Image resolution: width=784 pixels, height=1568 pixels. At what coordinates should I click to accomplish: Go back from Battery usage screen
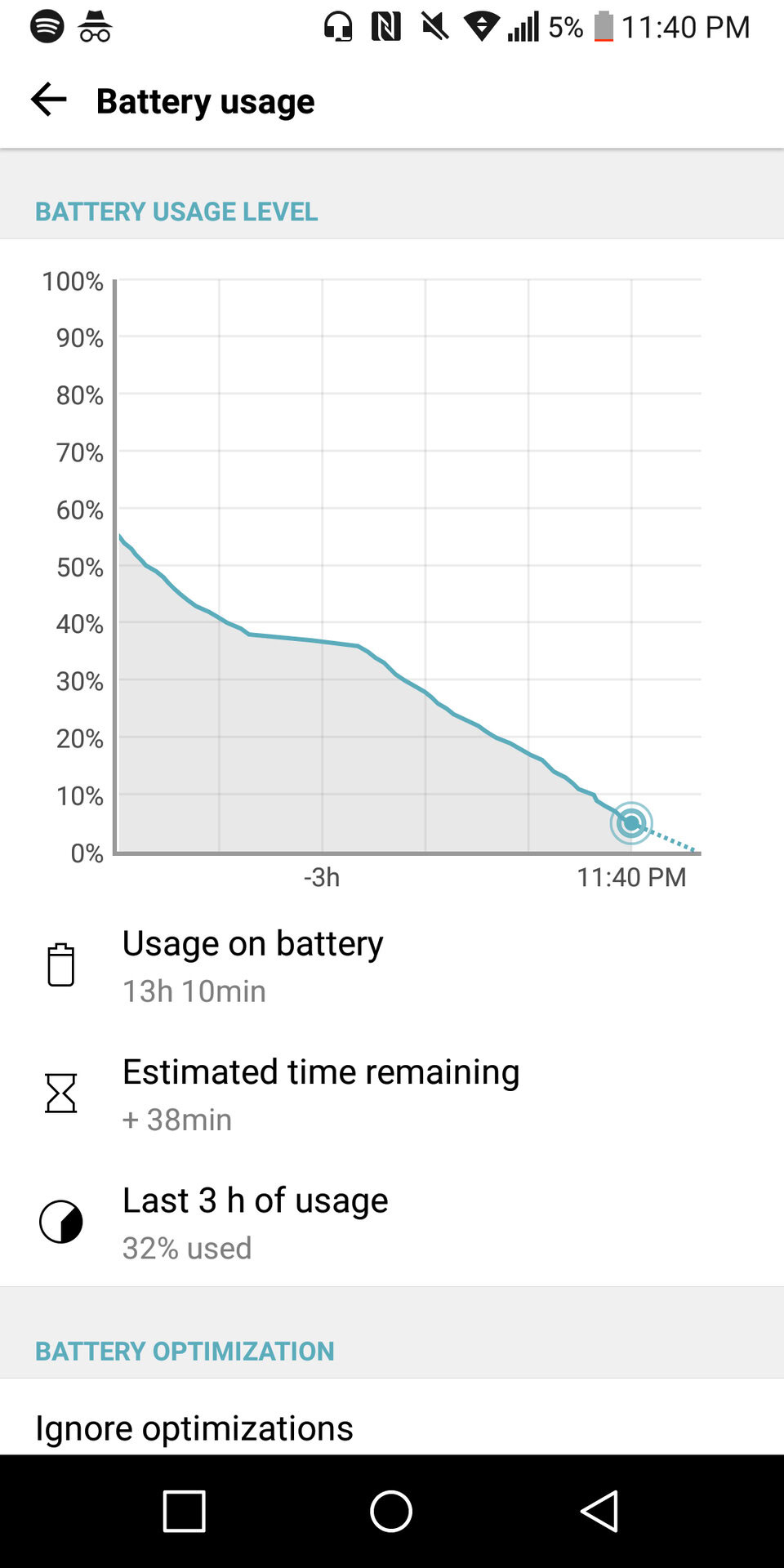(x=48, y=100)
